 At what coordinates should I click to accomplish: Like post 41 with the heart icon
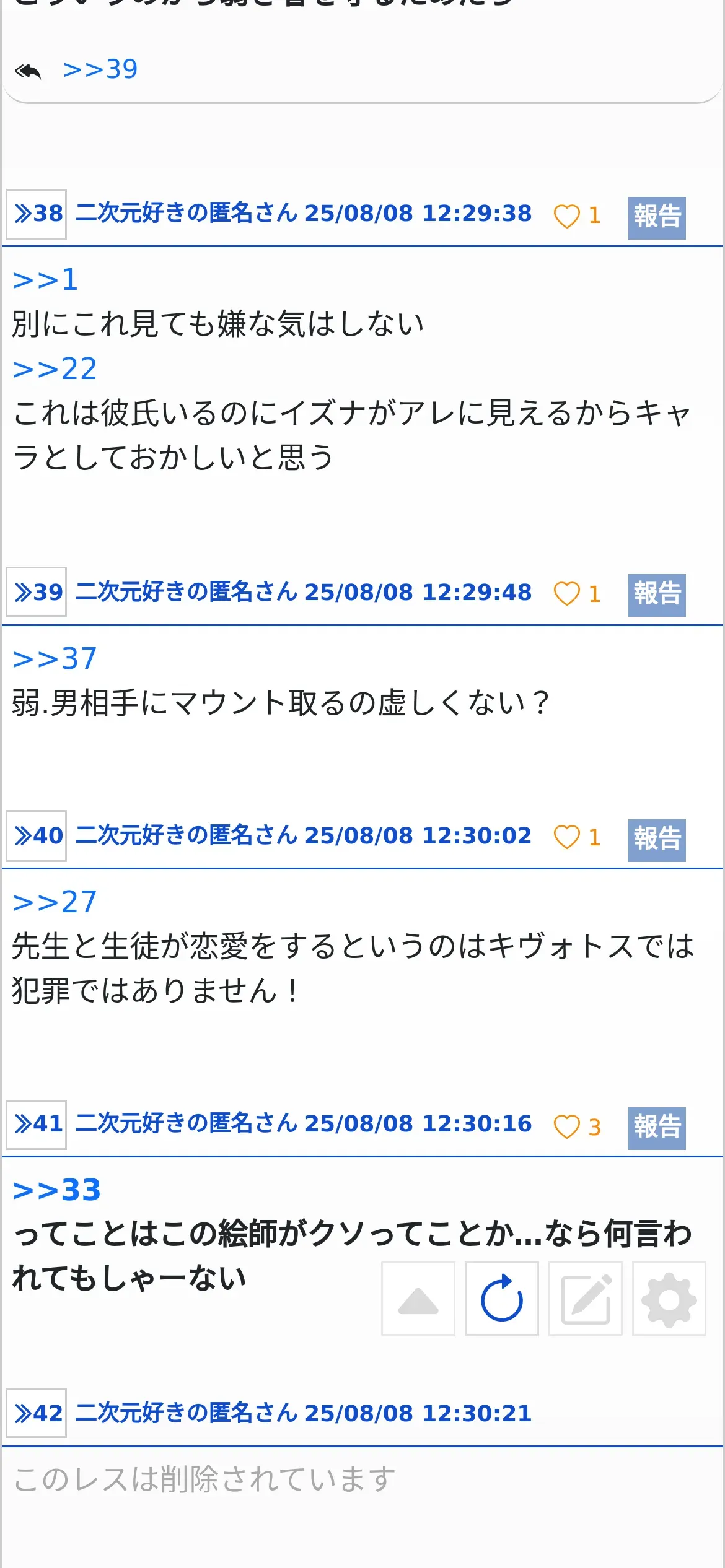[566, 1126]
